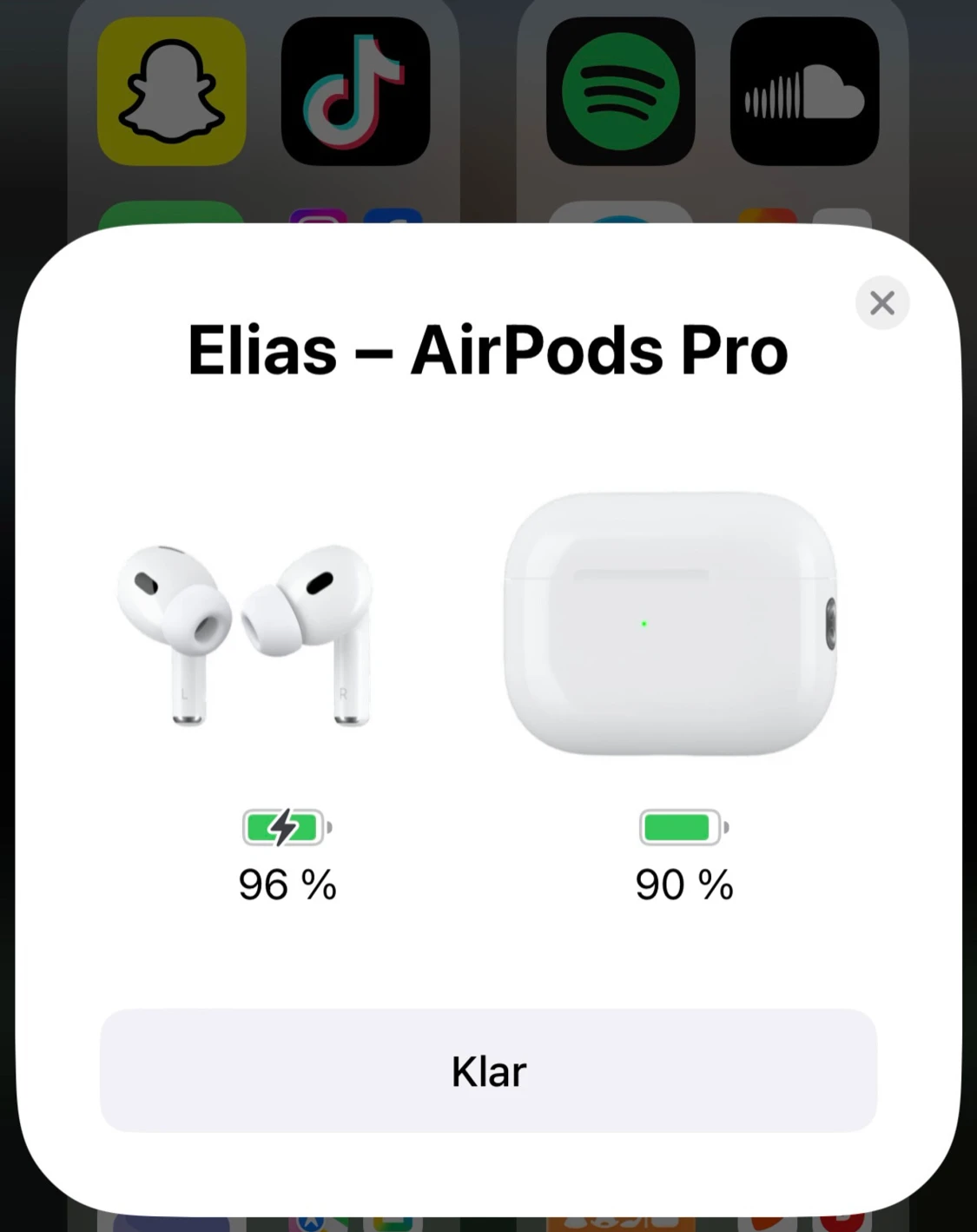Open the Snapchat app

(x=171, y=93)
